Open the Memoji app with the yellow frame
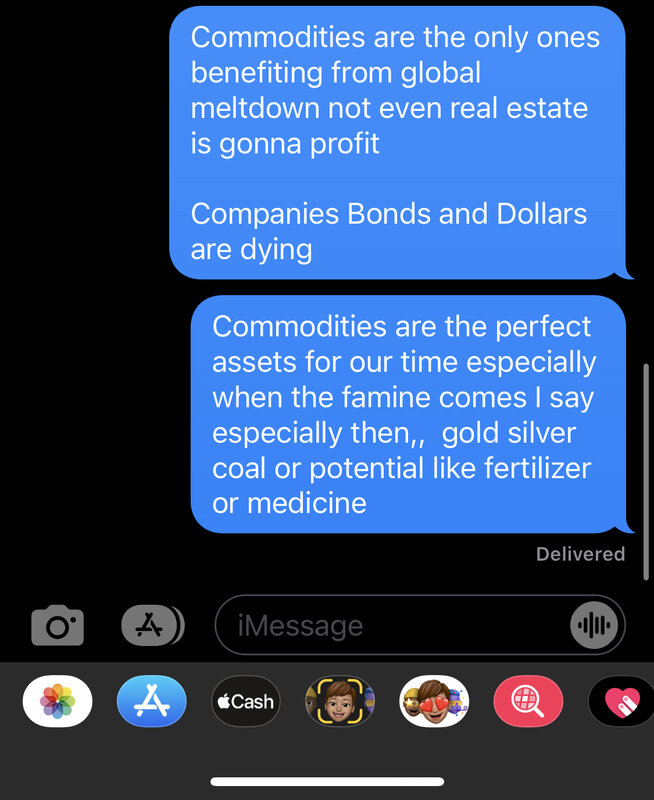This screenshot has width=654, height=800. (x=339, y=701)
